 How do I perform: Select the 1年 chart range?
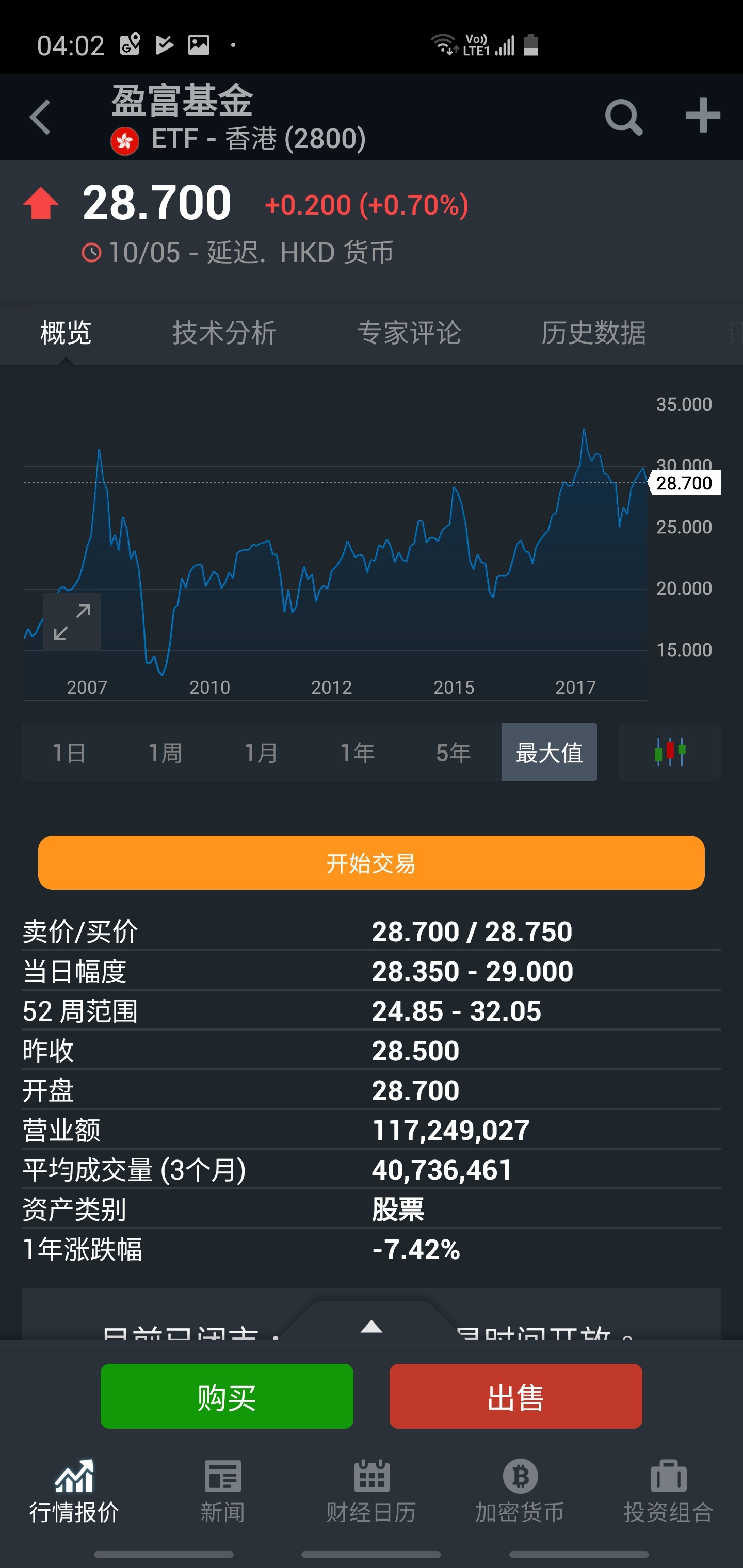click(x=358, y=753)
